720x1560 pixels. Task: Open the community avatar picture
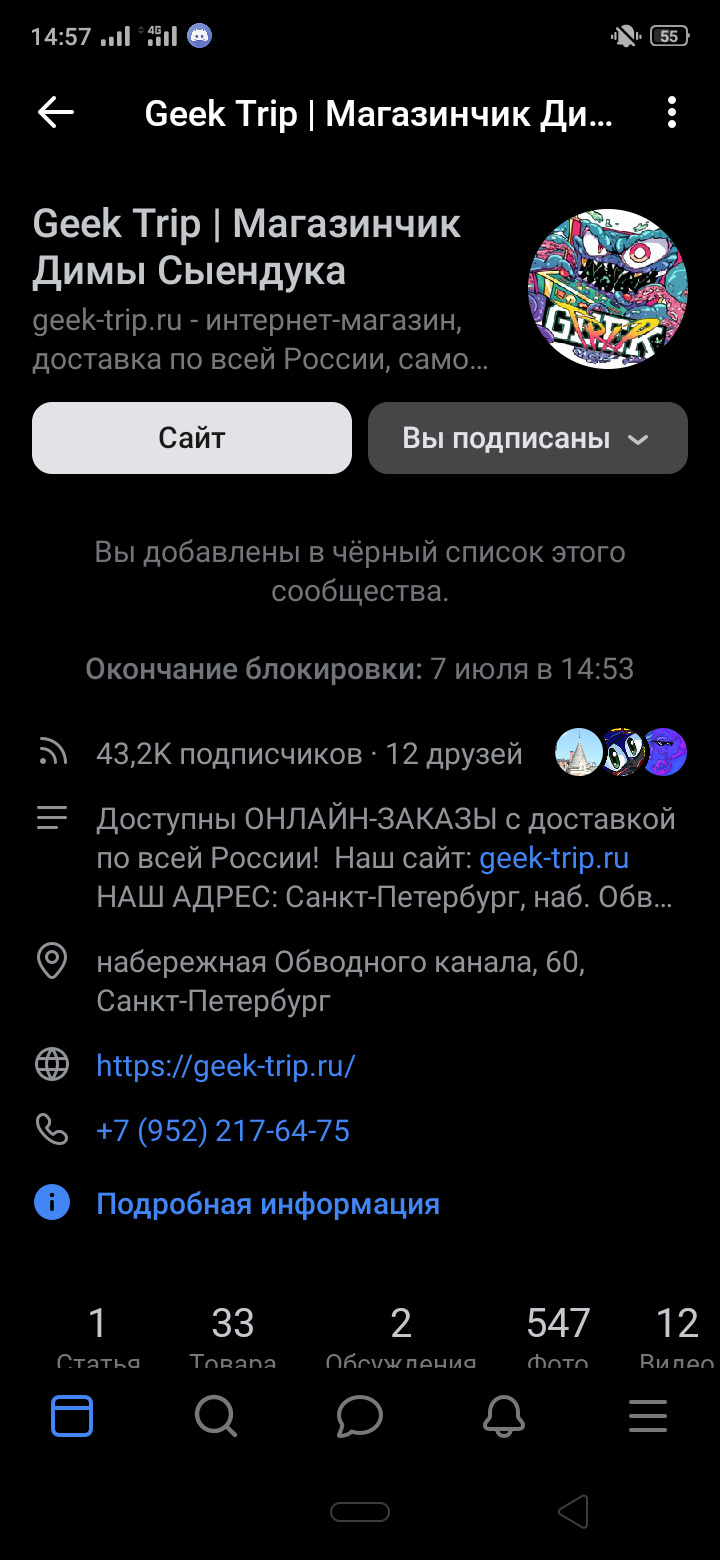[x=607, y=289]
